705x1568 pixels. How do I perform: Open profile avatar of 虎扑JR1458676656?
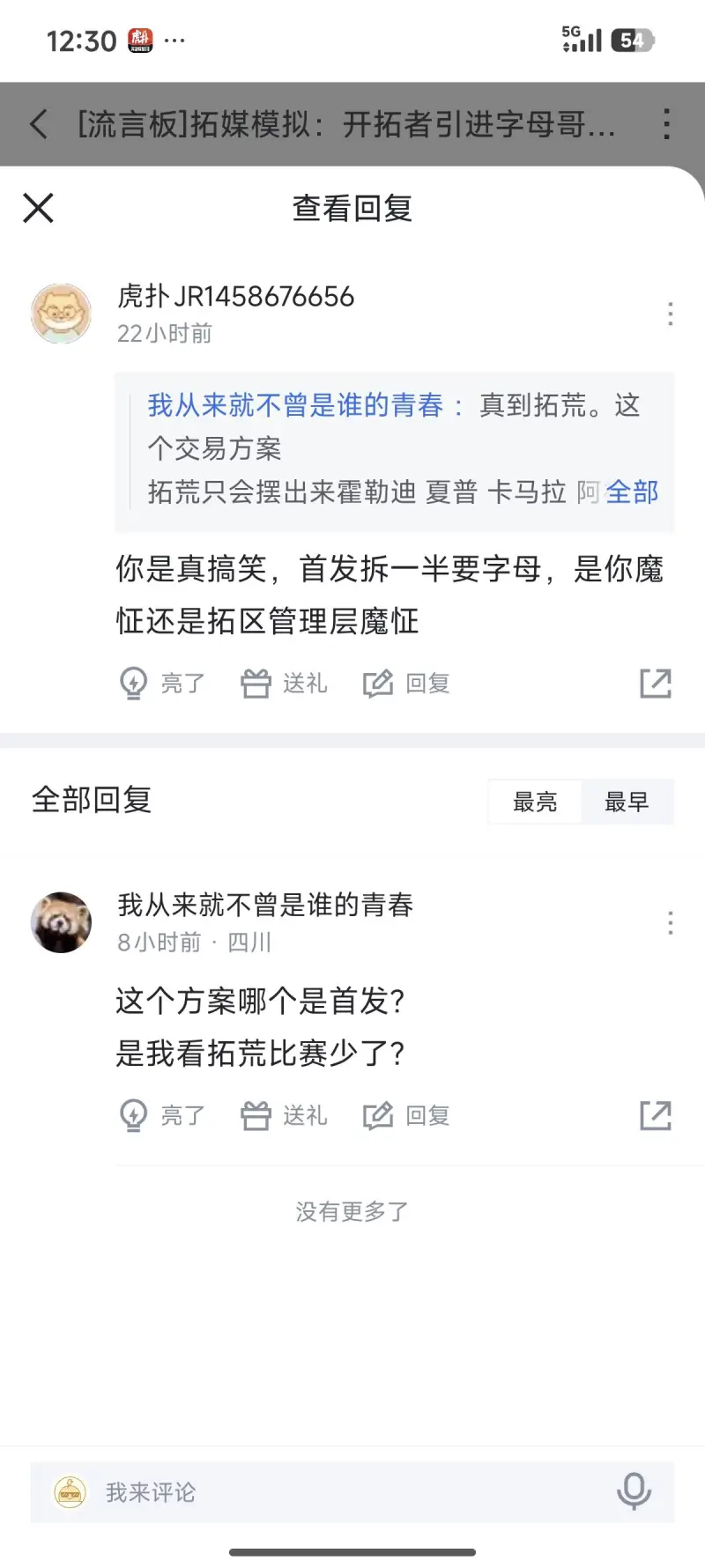[x=61, y=314]
